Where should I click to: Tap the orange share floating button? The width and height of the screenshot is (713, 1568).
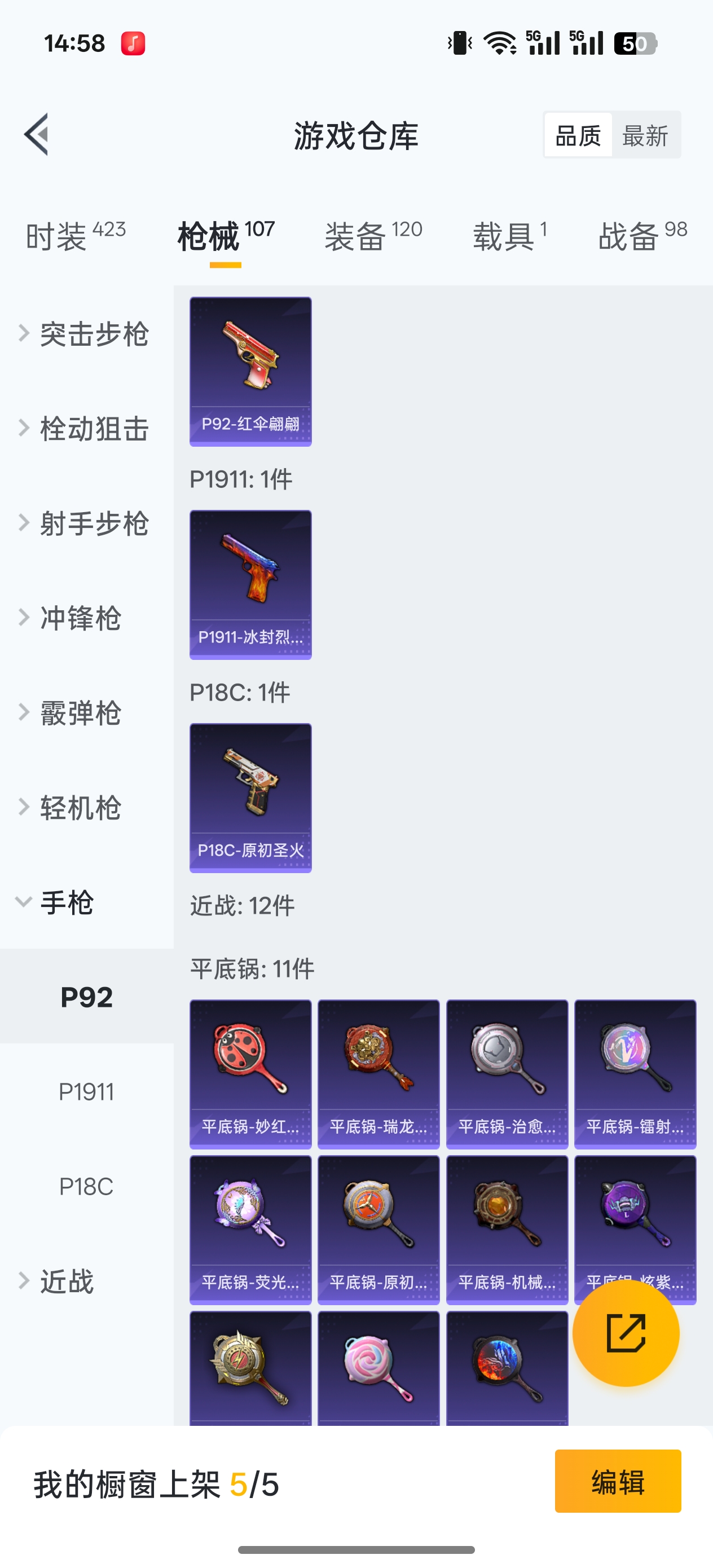click(626, 1333)
